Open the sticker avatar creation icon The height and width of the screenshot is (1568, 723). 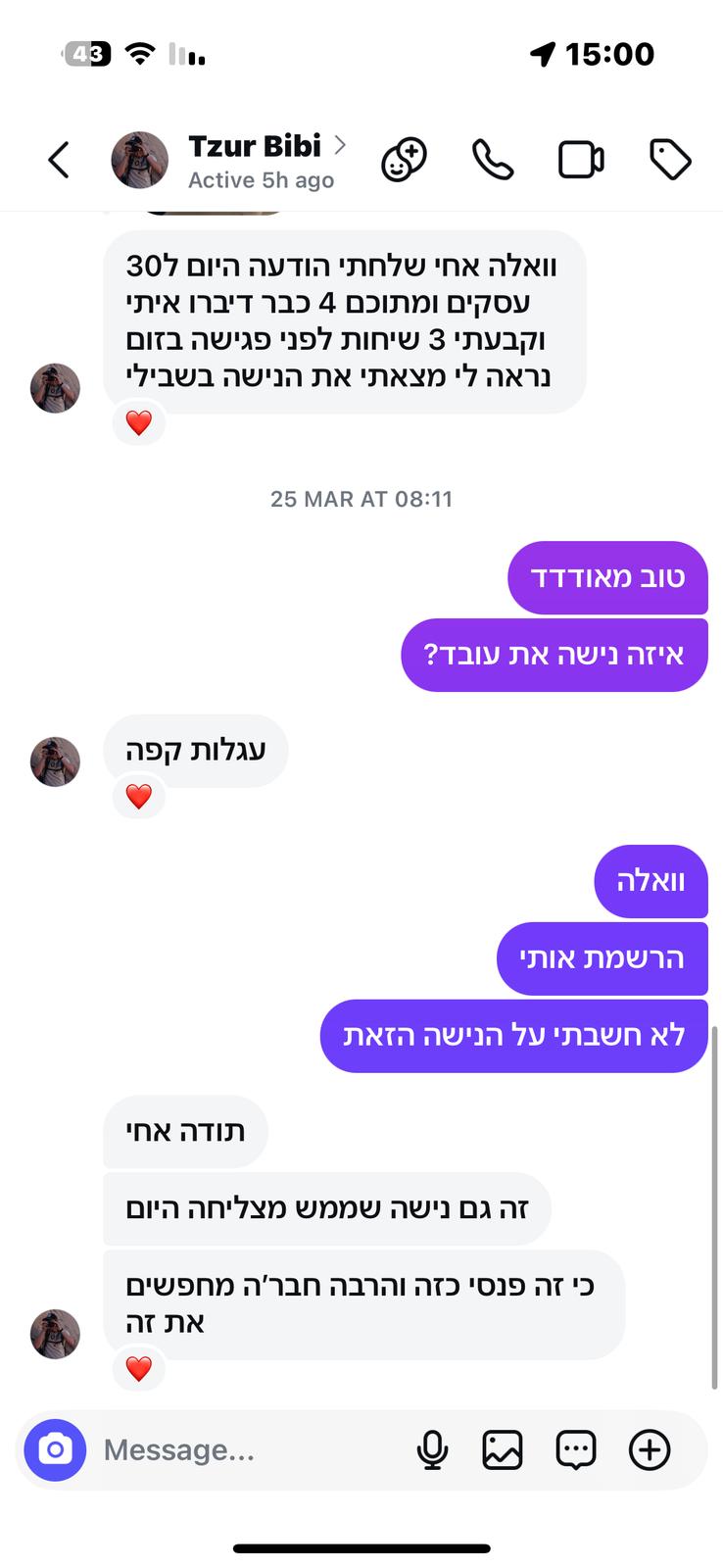(x=404, y=160)
